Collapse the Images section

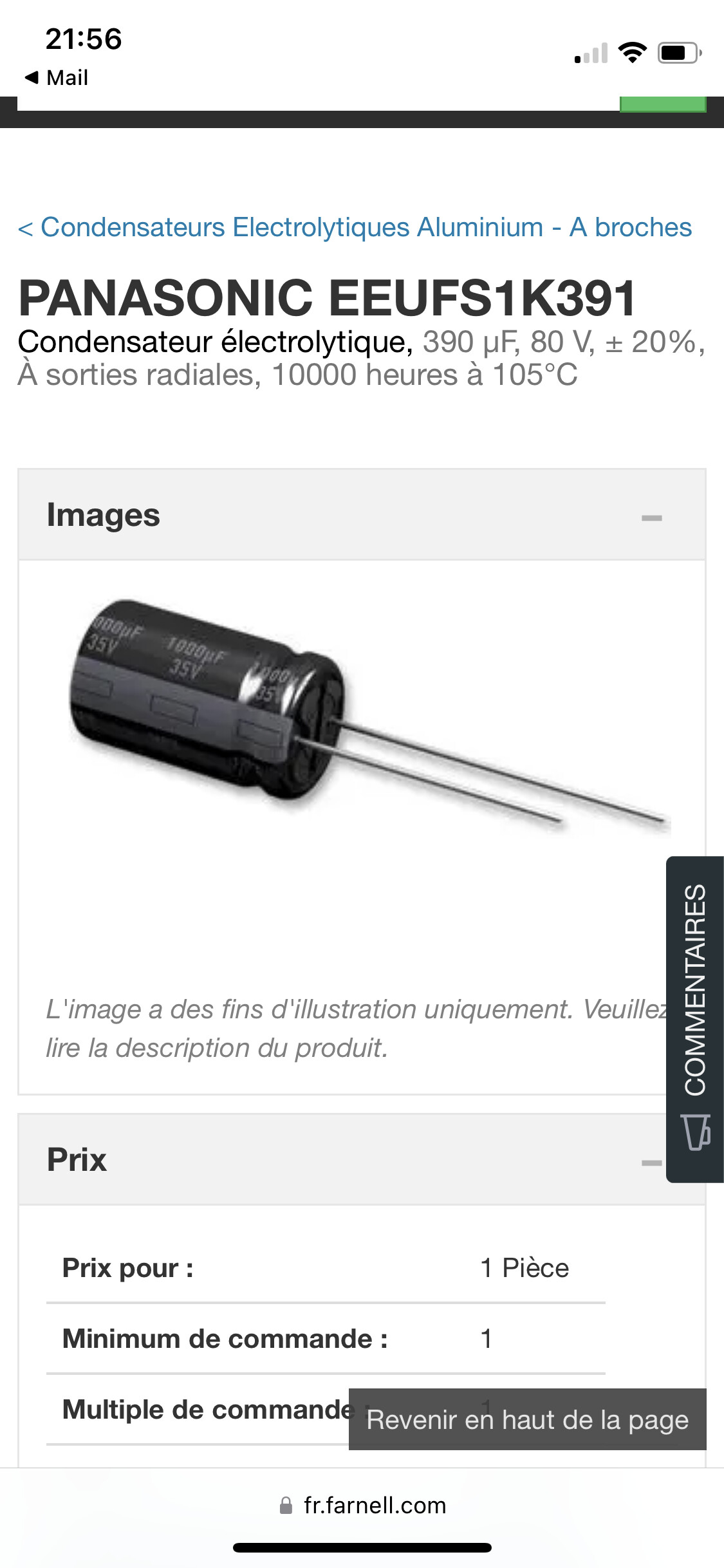pos(651,518)
